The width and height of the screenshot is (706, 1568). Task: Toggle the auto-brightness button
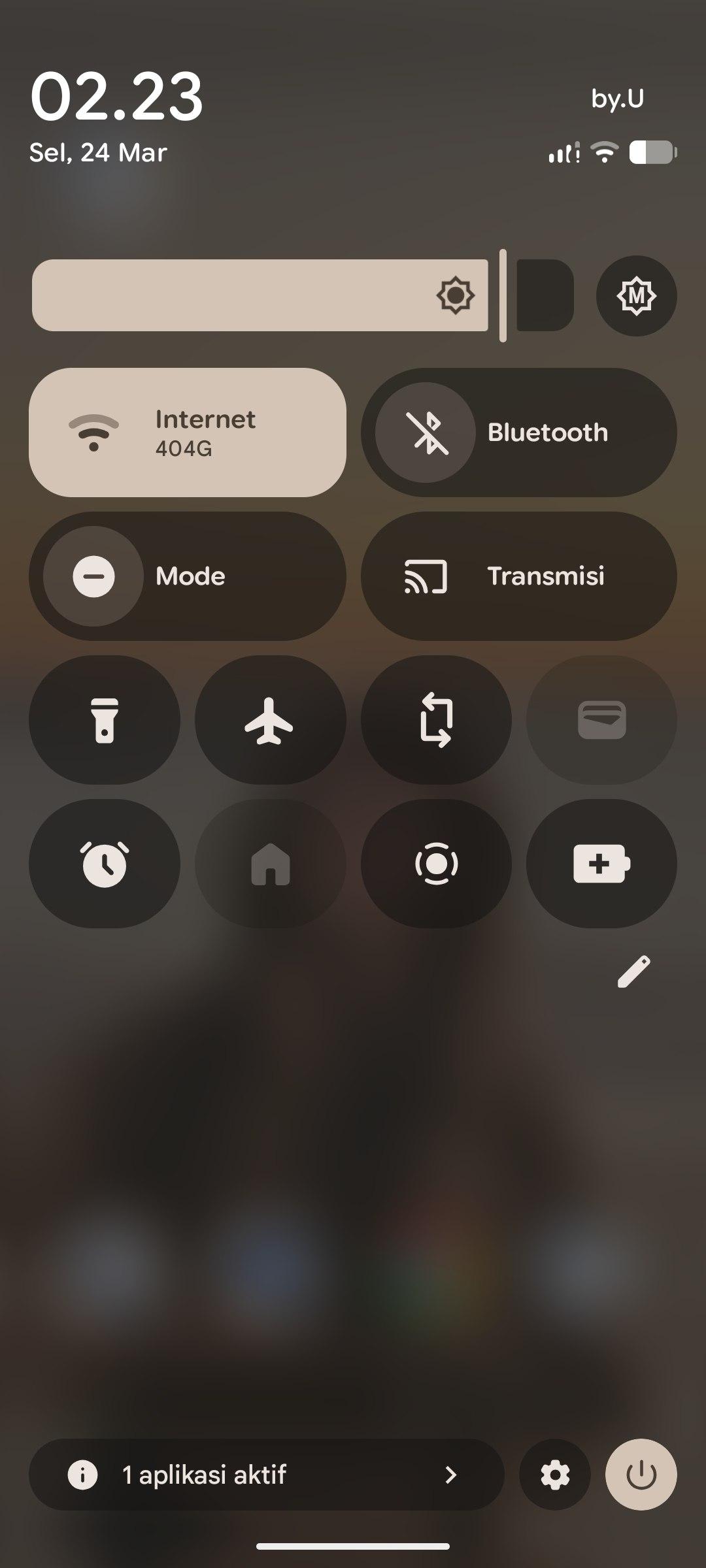(x=636, y=295)
